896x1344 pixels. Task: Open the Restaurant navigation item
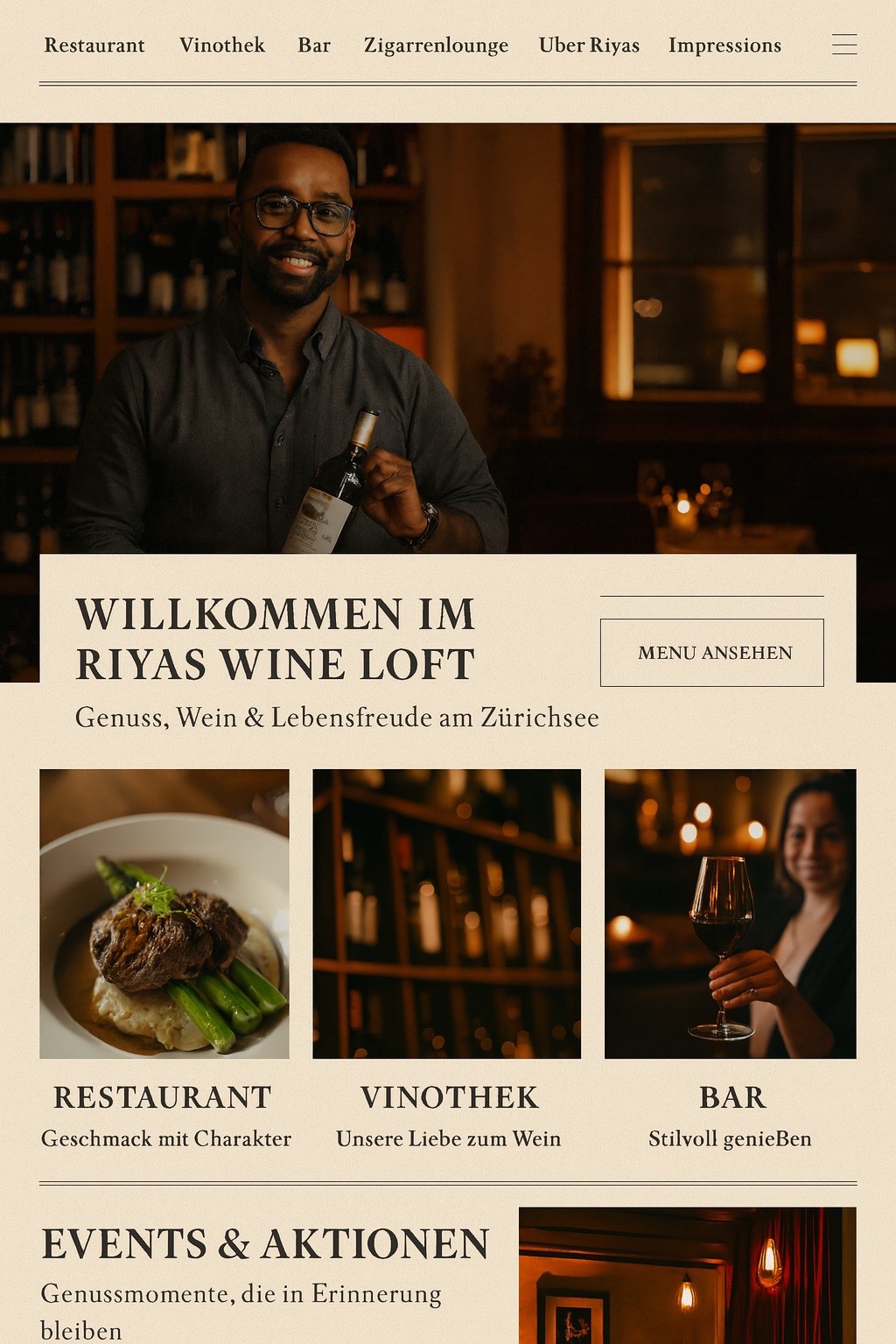click(96, 45)
